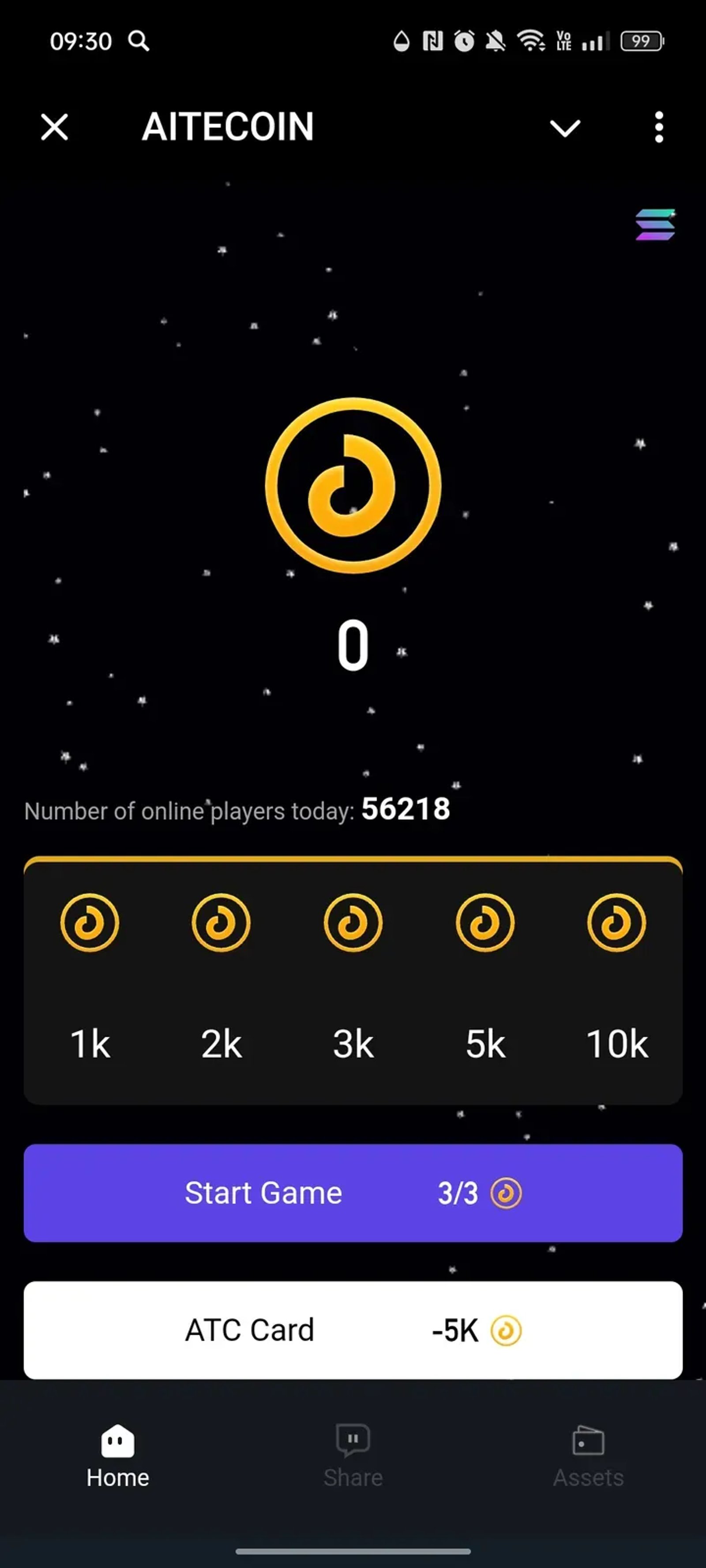706x1568 pixels.
Task: Select the 10k coin milestone icon
Action: [x=617, y=921]
